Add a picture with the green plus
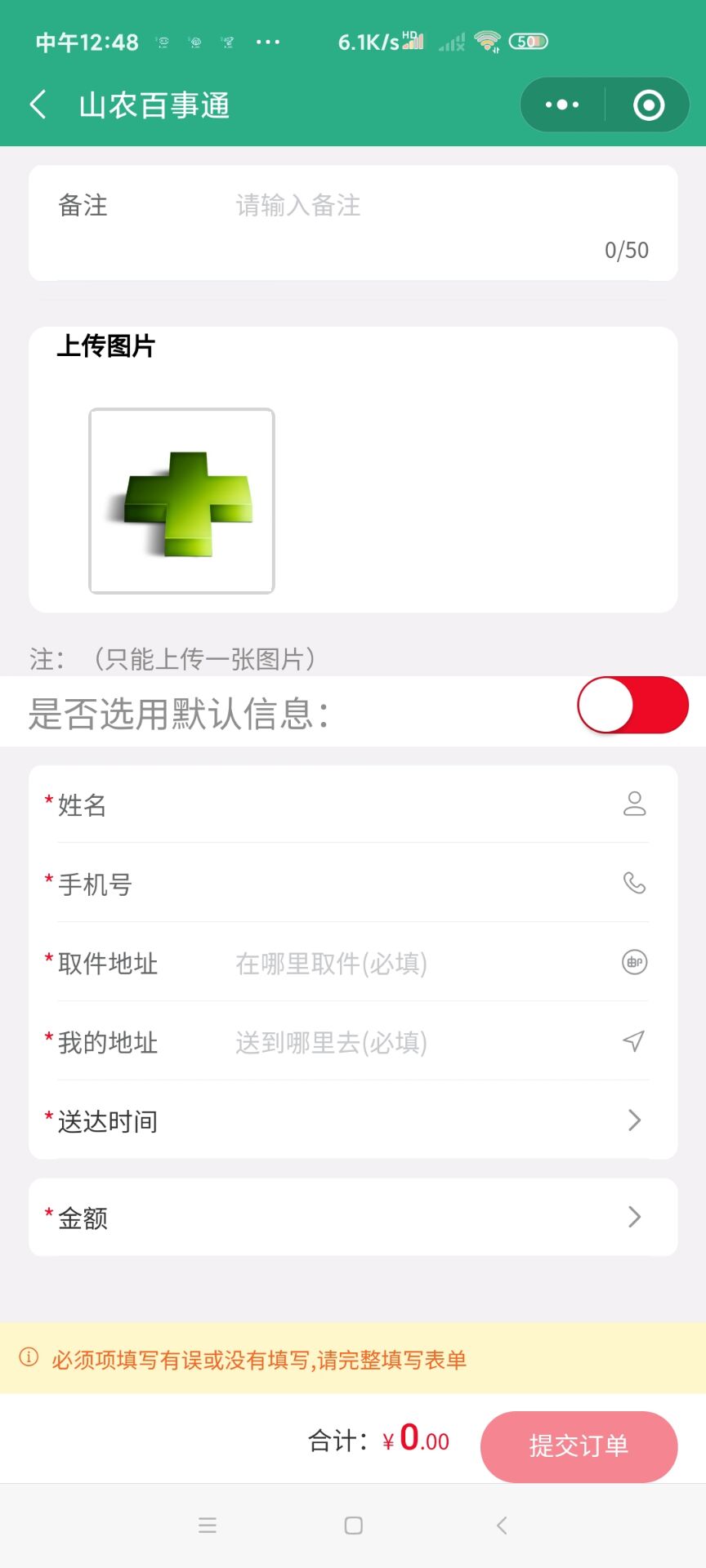This screenshot has height=1568, width=706. (181, 501)
